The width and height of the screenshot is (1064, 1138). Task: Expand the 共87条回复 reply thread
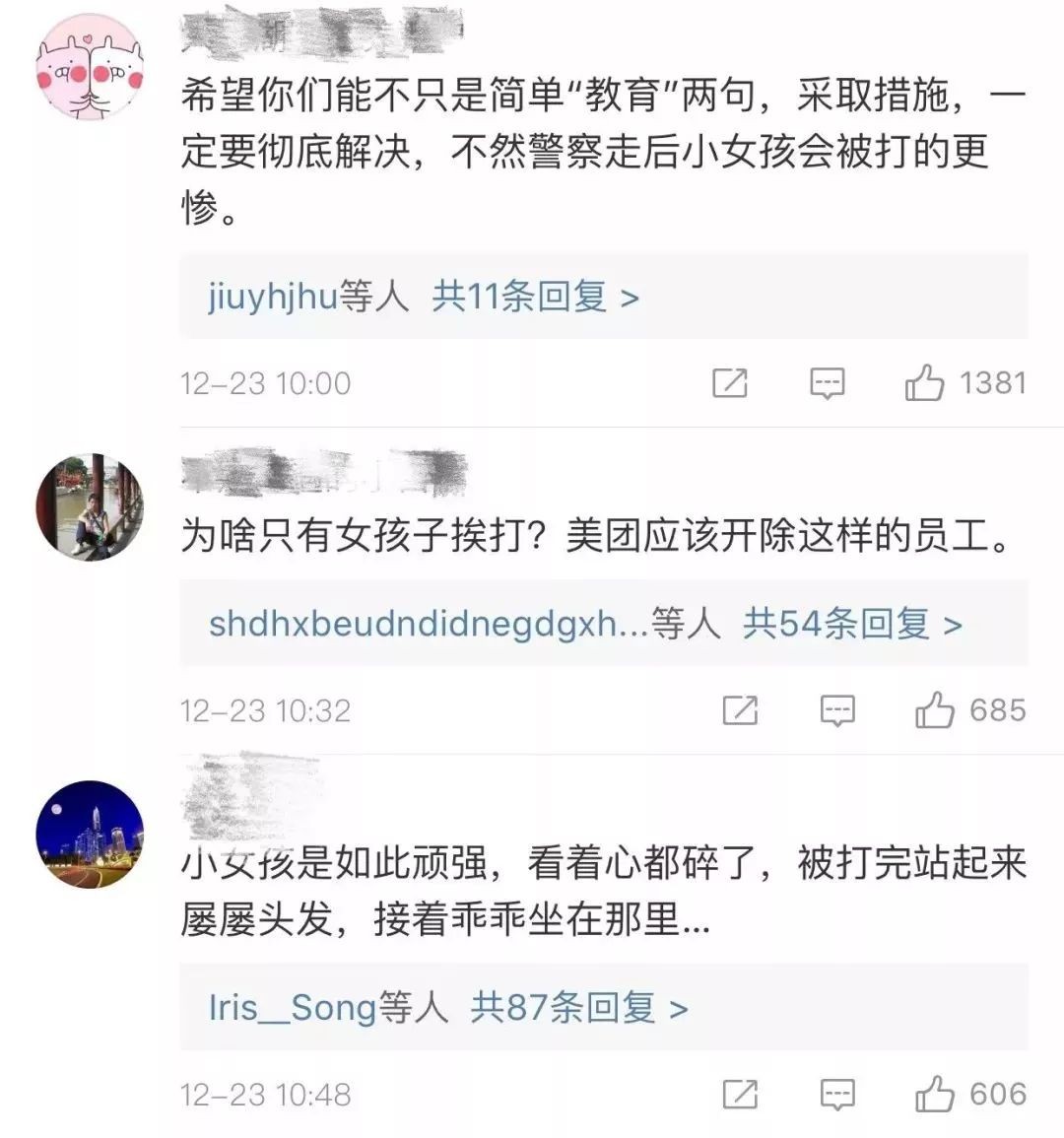(578, 1007)
